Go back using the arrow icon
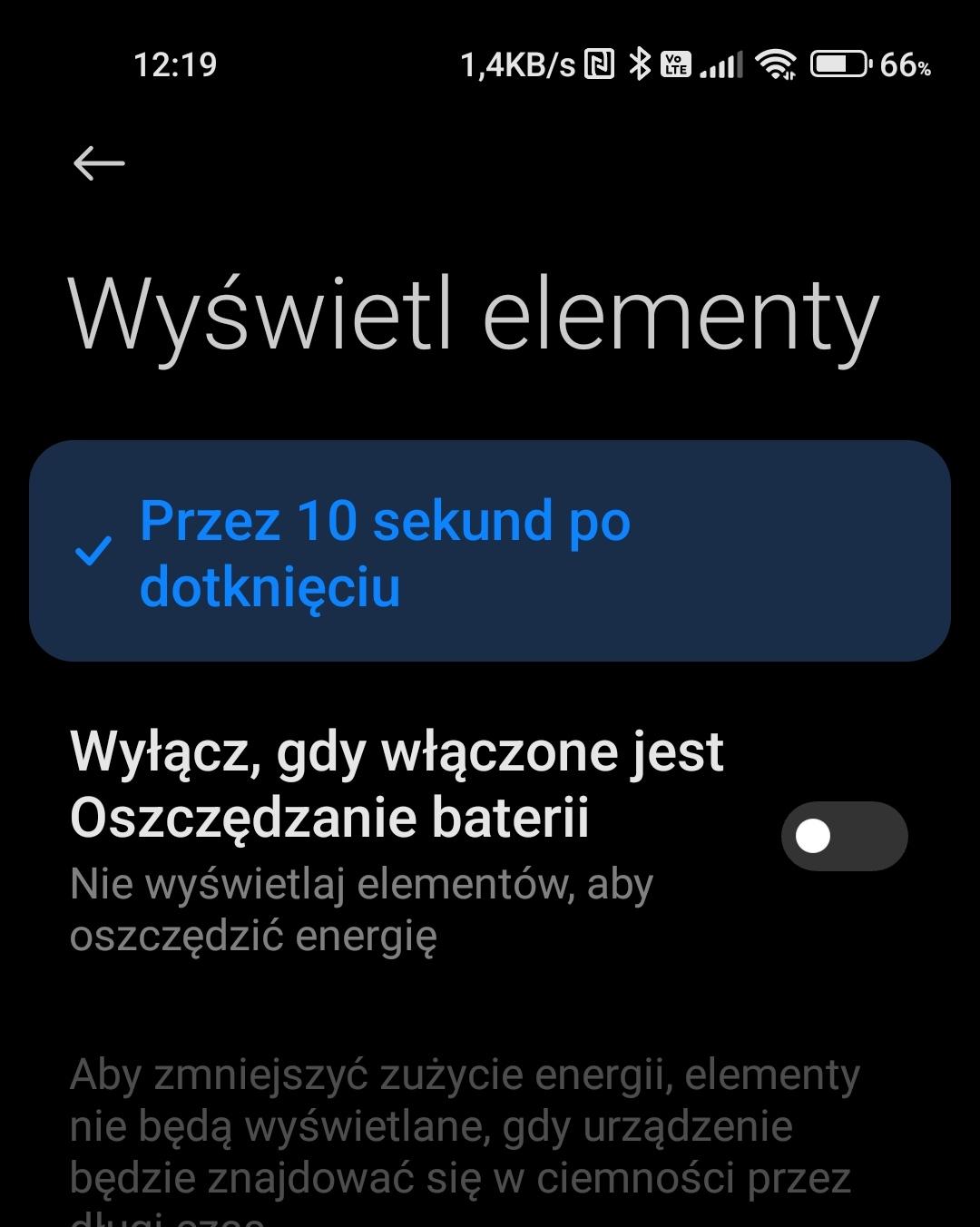 [99, 163]
